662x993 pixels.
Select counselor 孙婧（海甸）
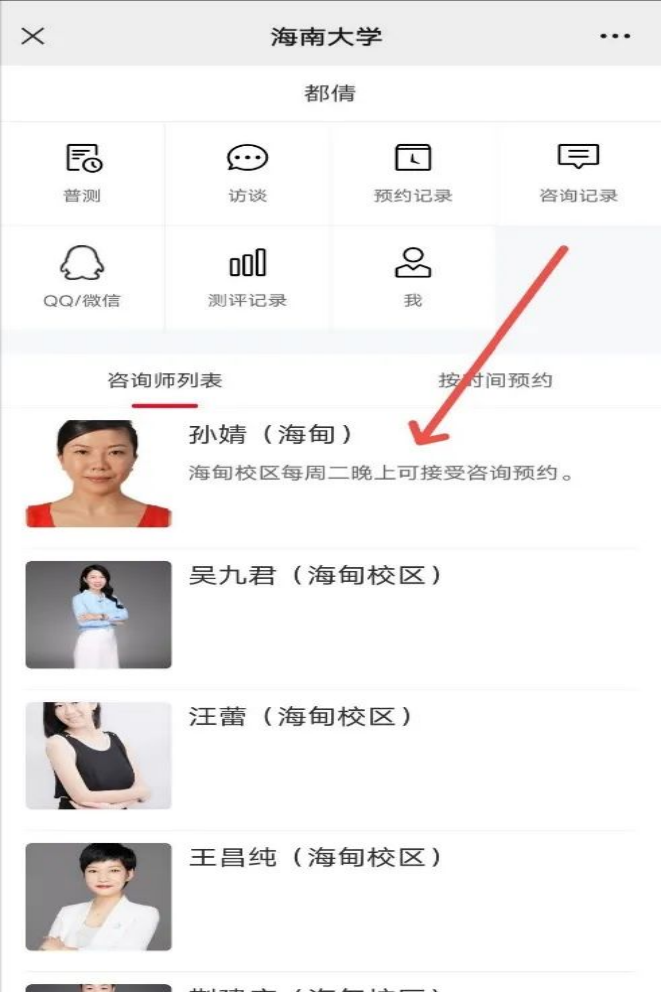point(330,473)
